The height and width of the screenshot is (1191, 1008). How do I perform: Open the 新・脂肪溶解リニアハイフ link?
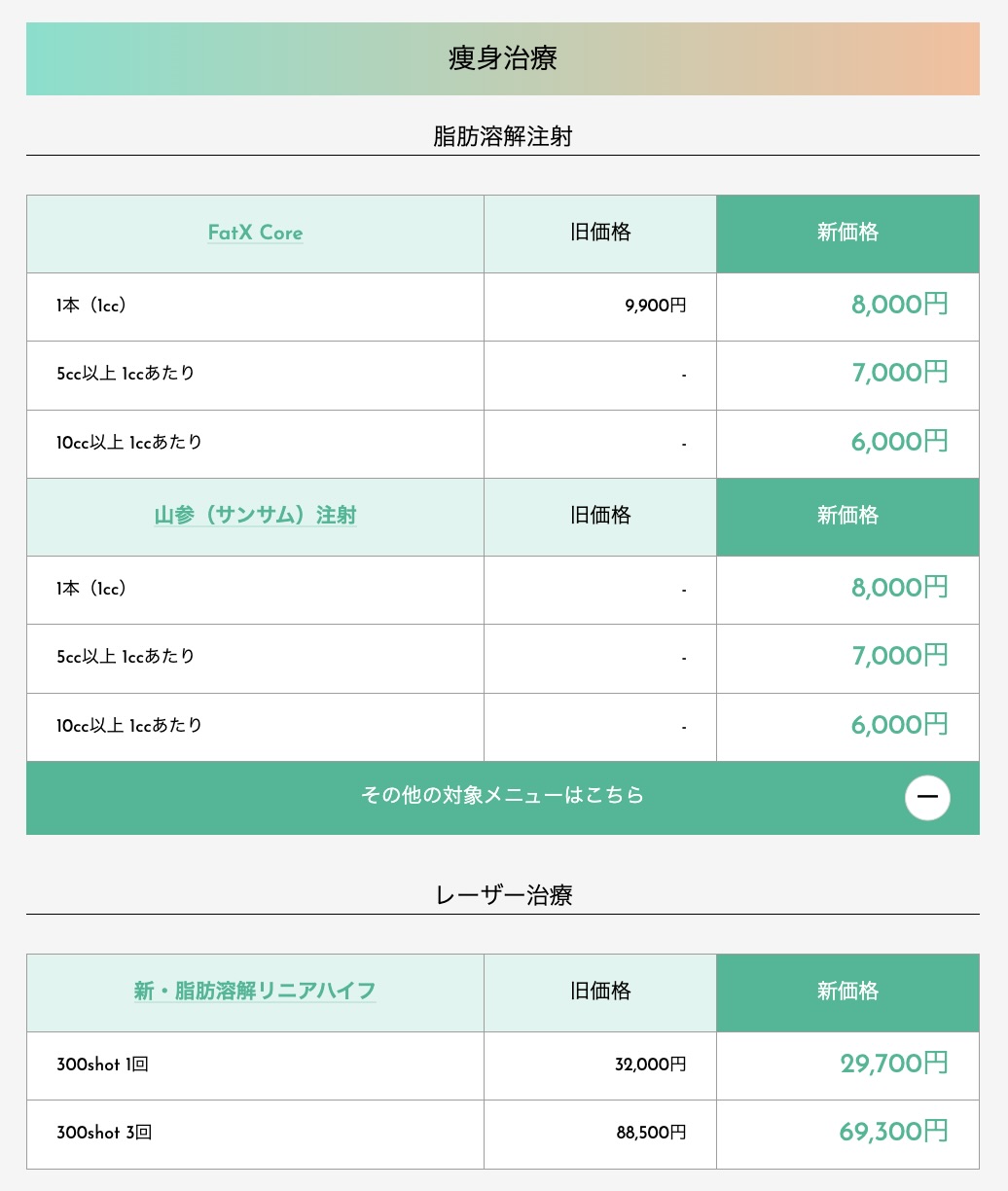pos(255,992)
